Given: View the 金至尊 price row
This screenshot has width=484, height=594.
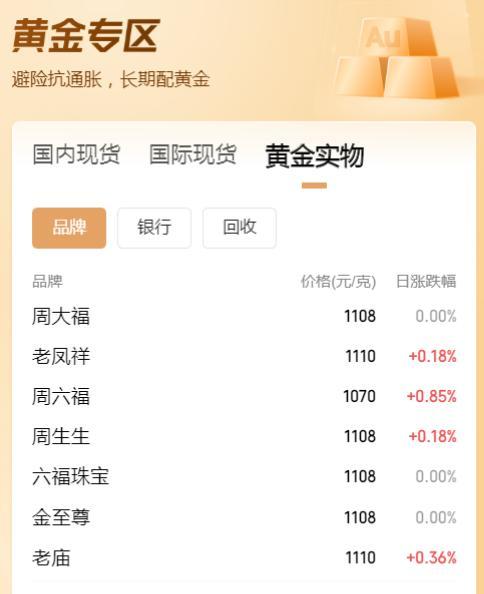Looking at the screenshot, I should pyautogui.click(x=244, y=517).
